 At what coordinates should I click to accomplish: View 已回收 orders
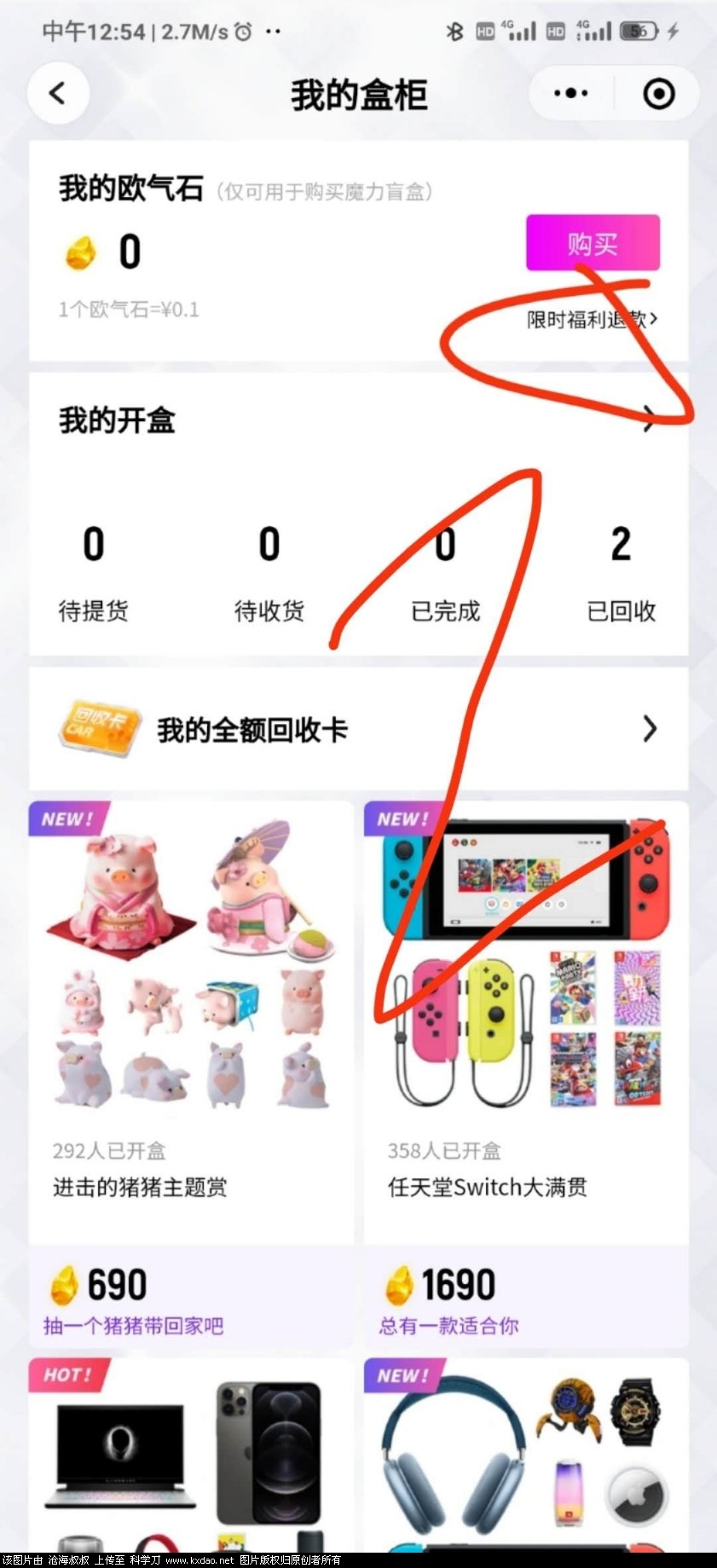(621, 567)
